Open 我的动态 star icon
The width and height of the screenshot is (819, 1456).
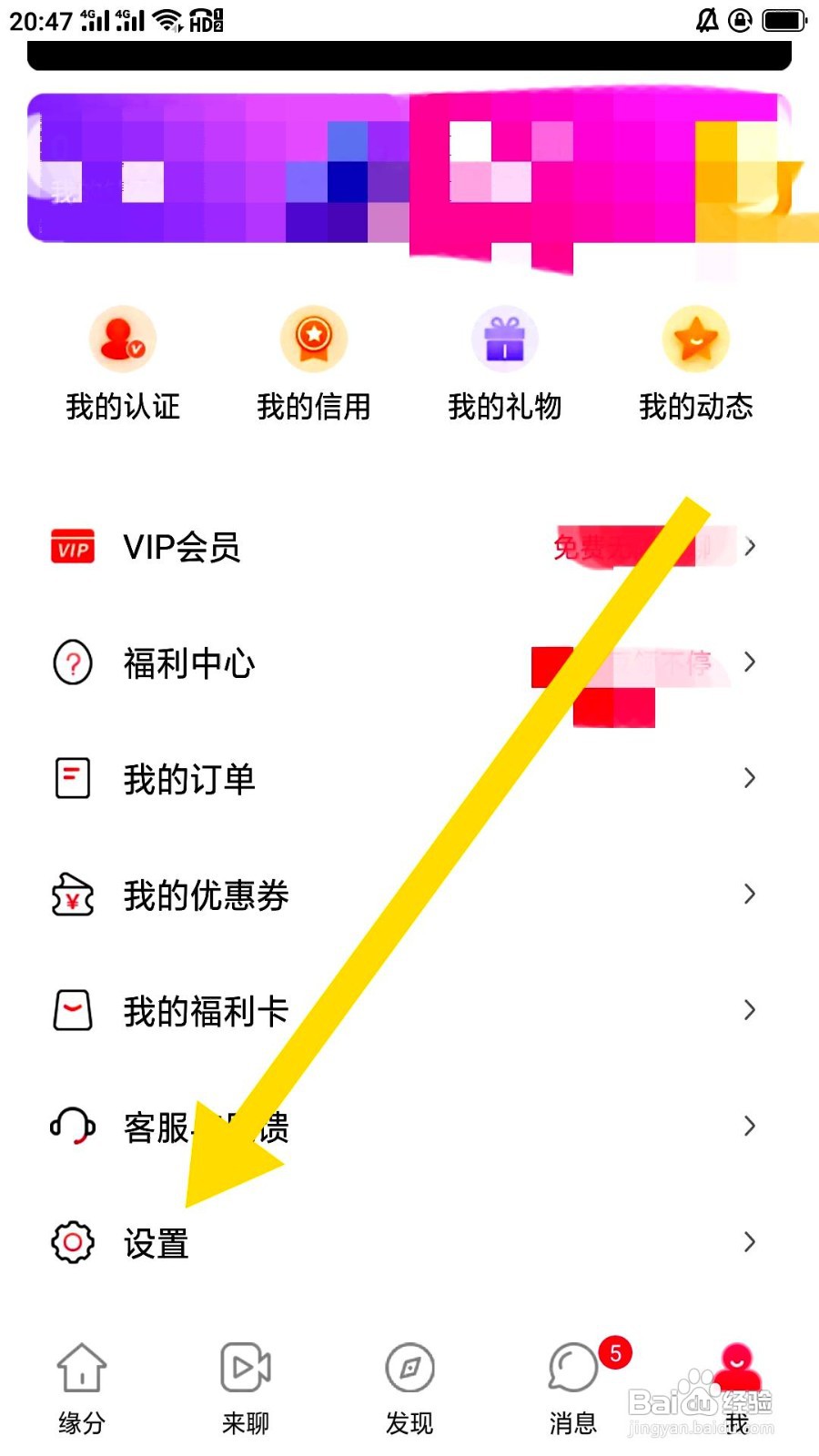tap(696, 338)
